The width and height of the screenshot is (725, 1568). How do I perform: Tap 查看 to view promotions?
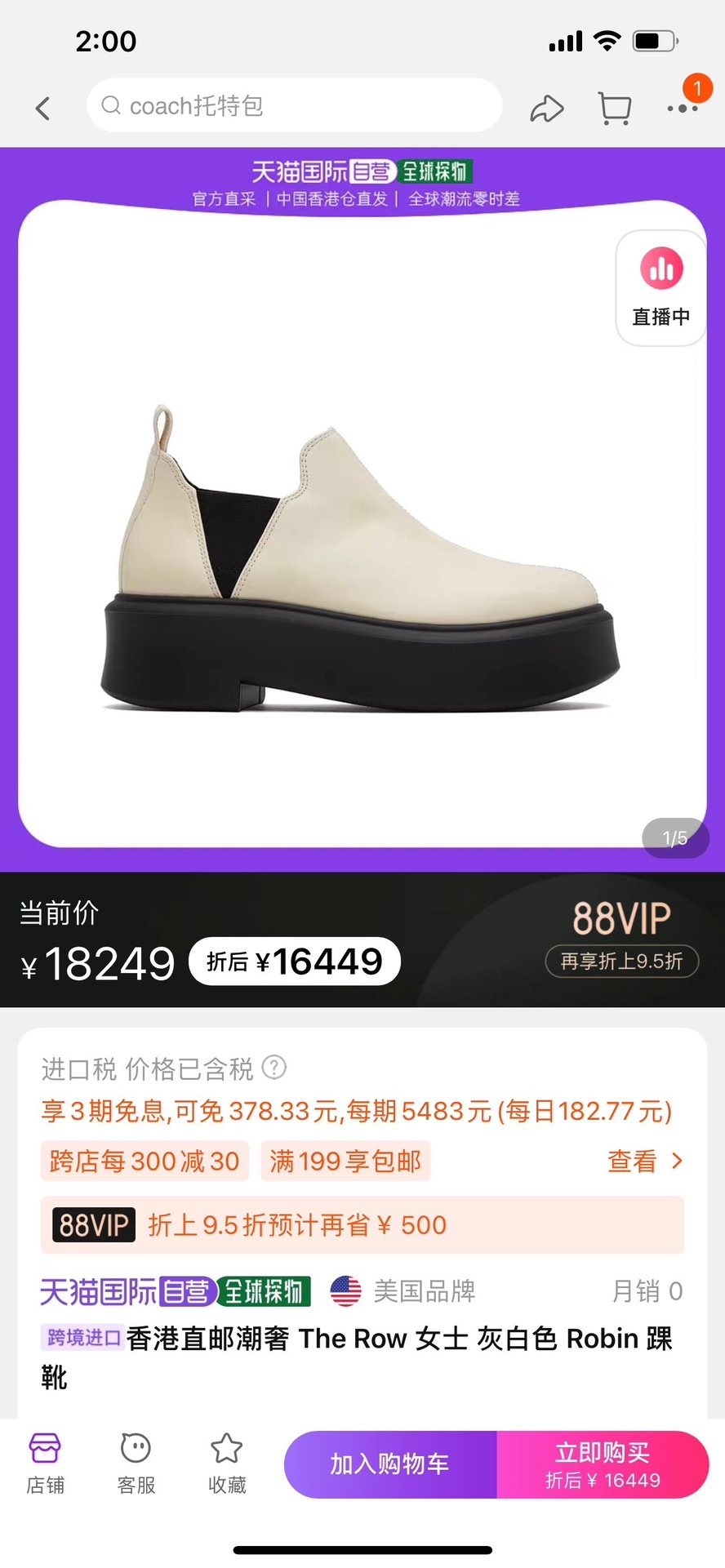pos(644,1161)
